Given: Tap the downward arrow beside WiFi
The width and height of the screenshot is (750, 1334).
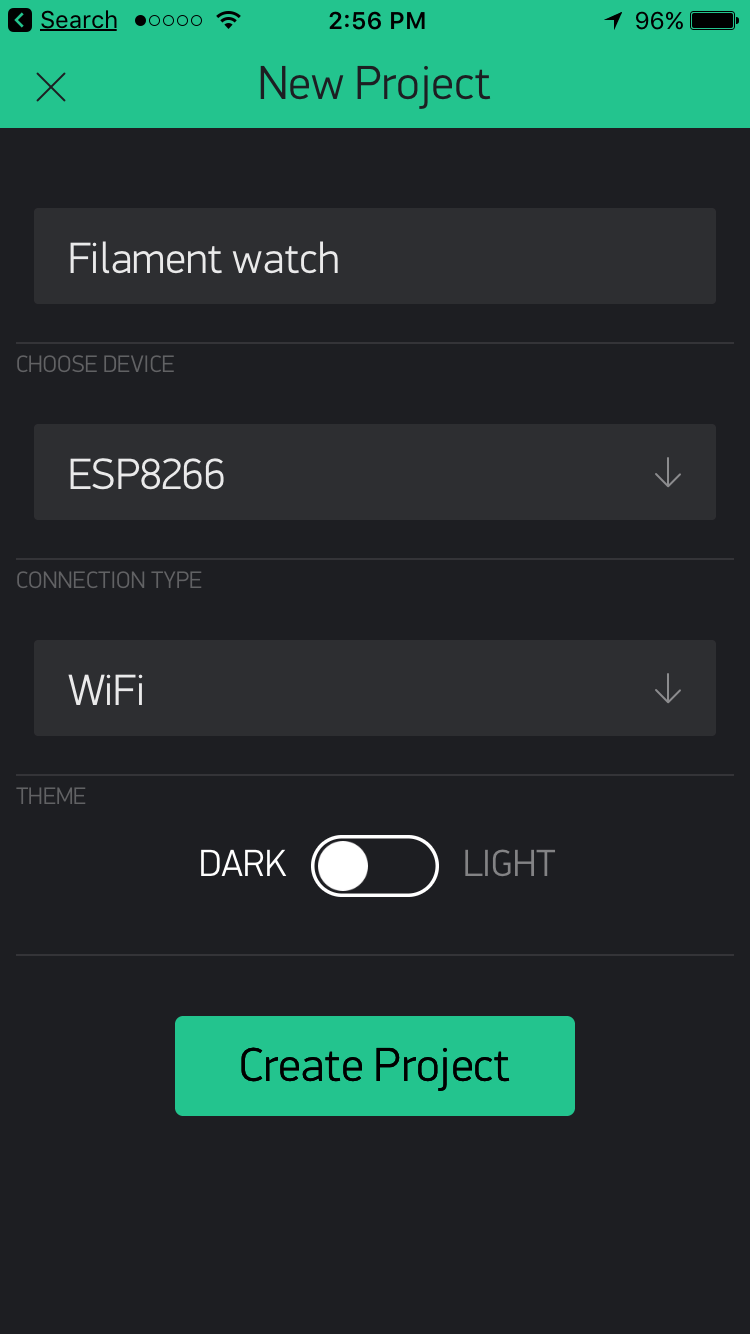Looking at the screenshot, I should click(x=667, y=688).
